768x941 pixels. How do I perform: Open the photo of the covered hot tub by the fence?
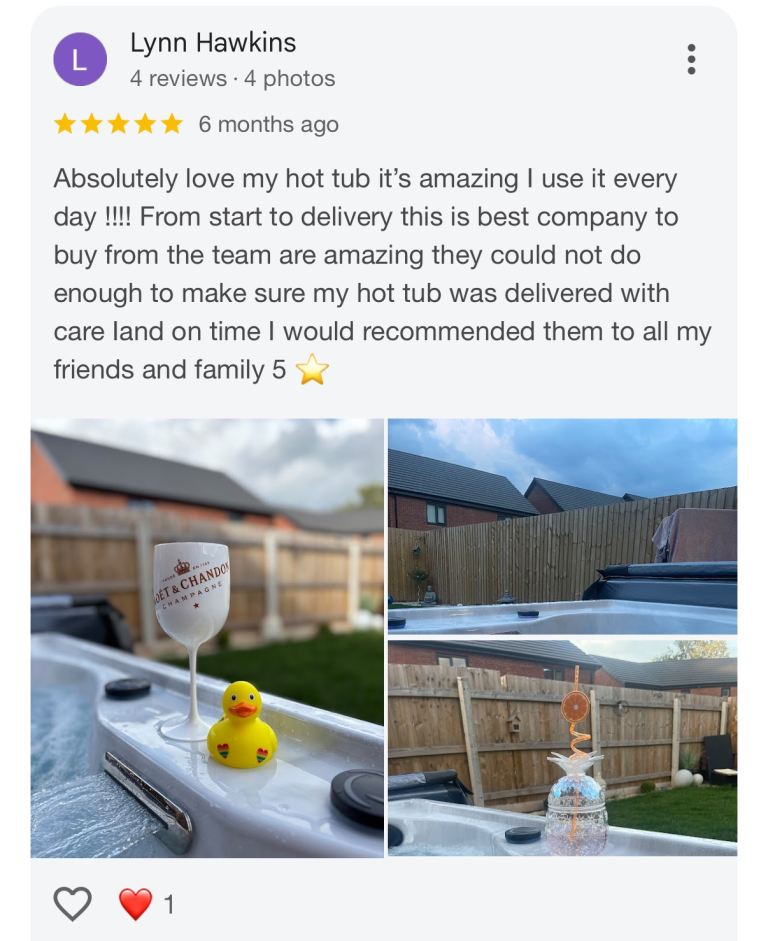coord(562,526)
